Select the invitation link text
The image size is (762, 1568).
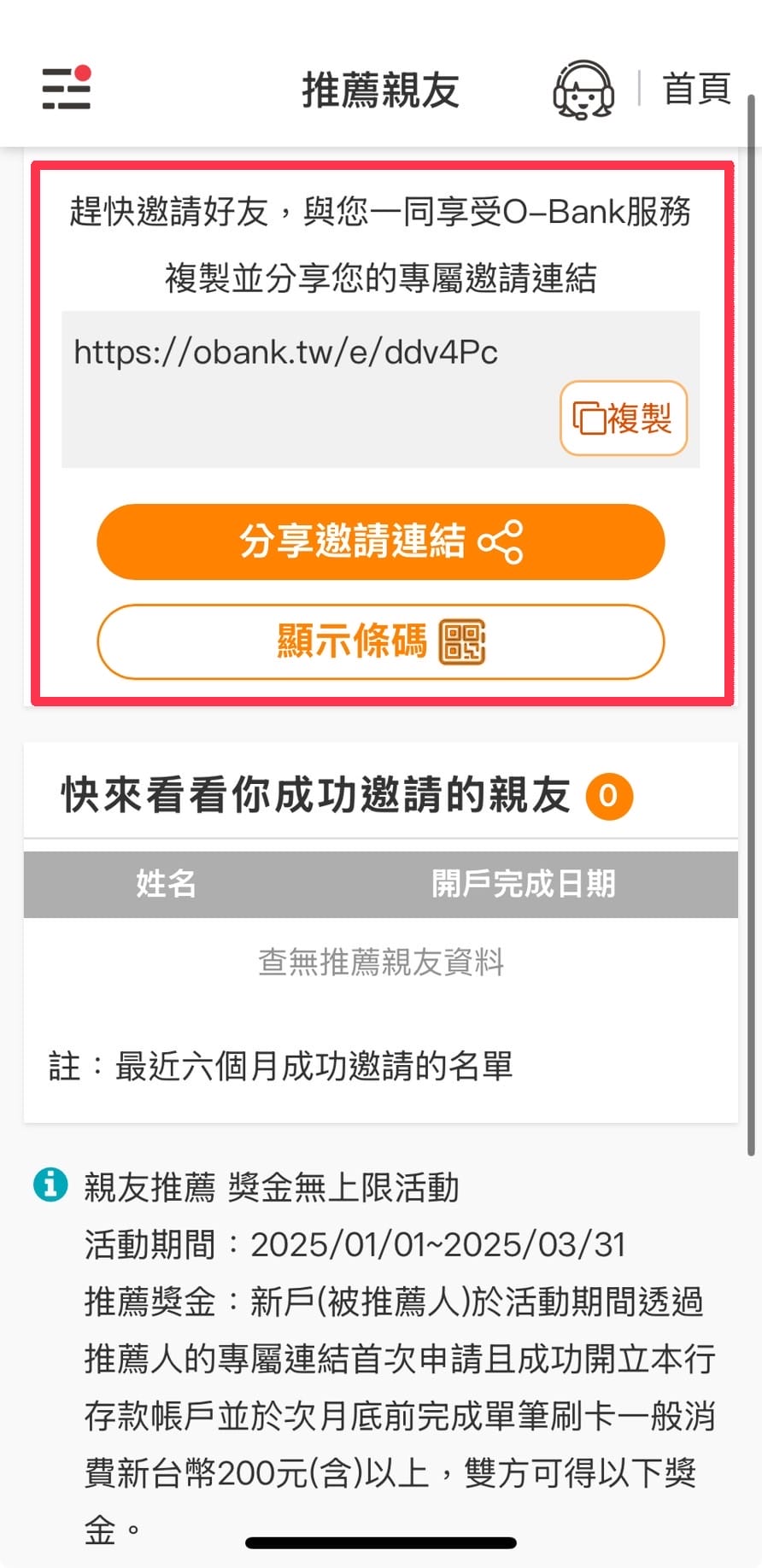pyautogui.click(x=286, y=351)
